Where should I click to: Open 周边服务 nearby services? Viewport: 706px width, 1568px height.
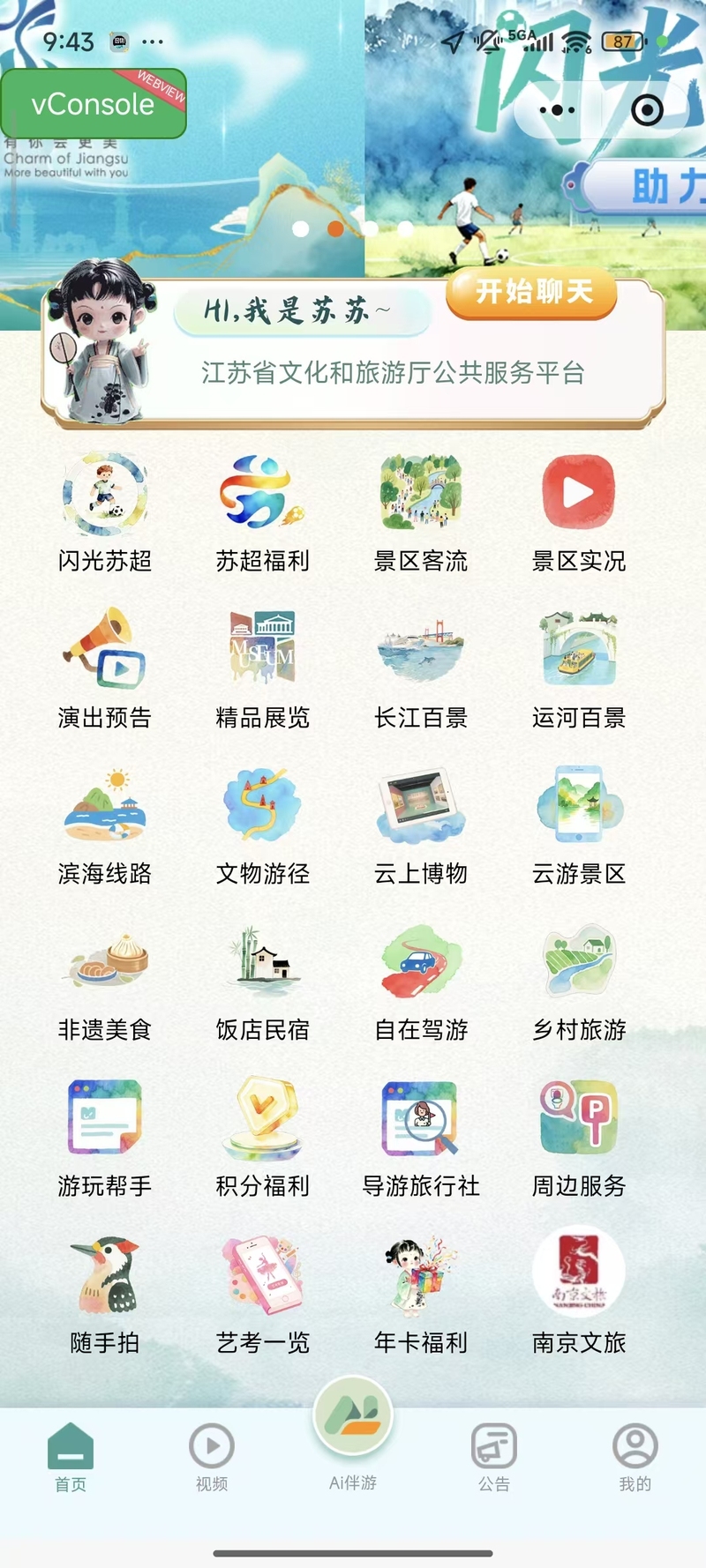[x=579, y=1137]
